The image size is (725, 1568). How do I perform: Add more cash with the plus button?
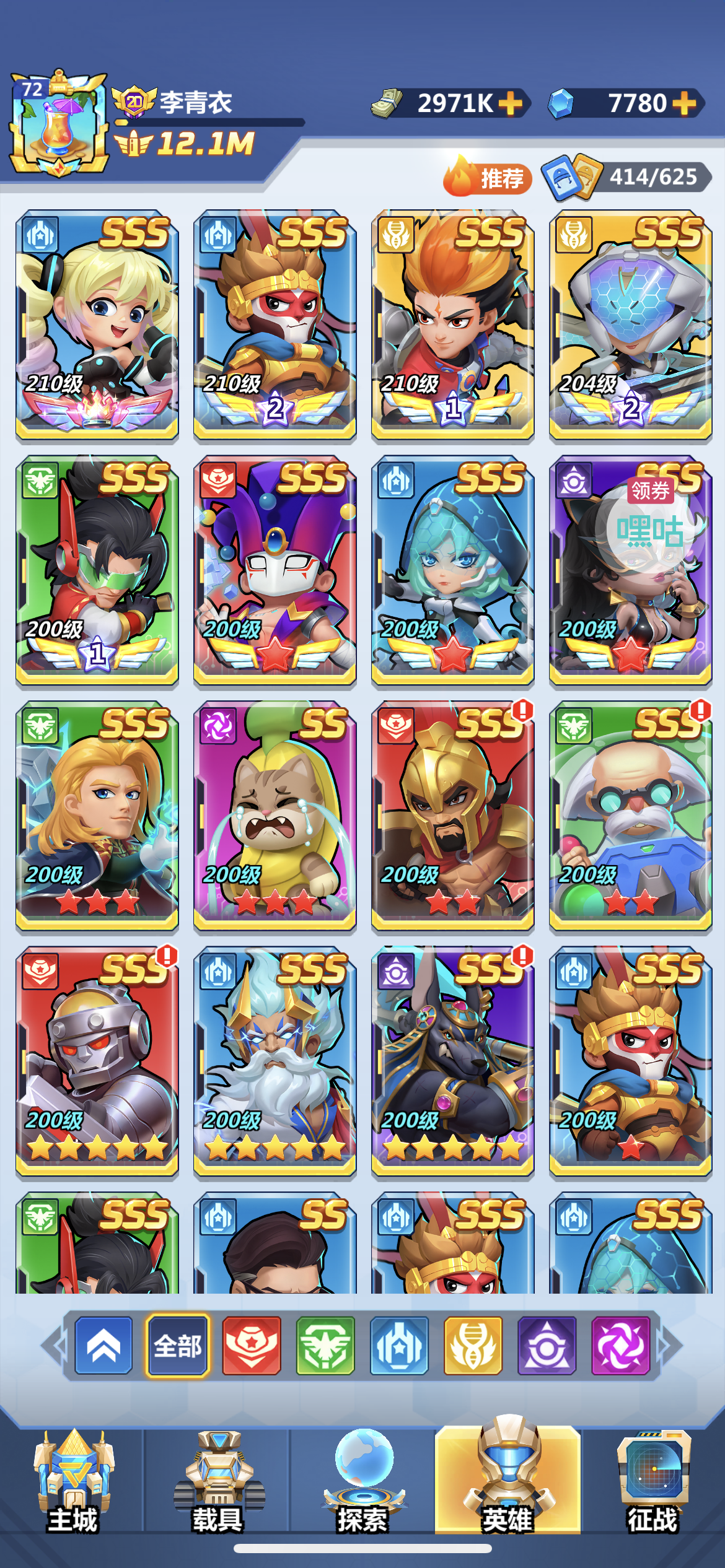point(510,103)
